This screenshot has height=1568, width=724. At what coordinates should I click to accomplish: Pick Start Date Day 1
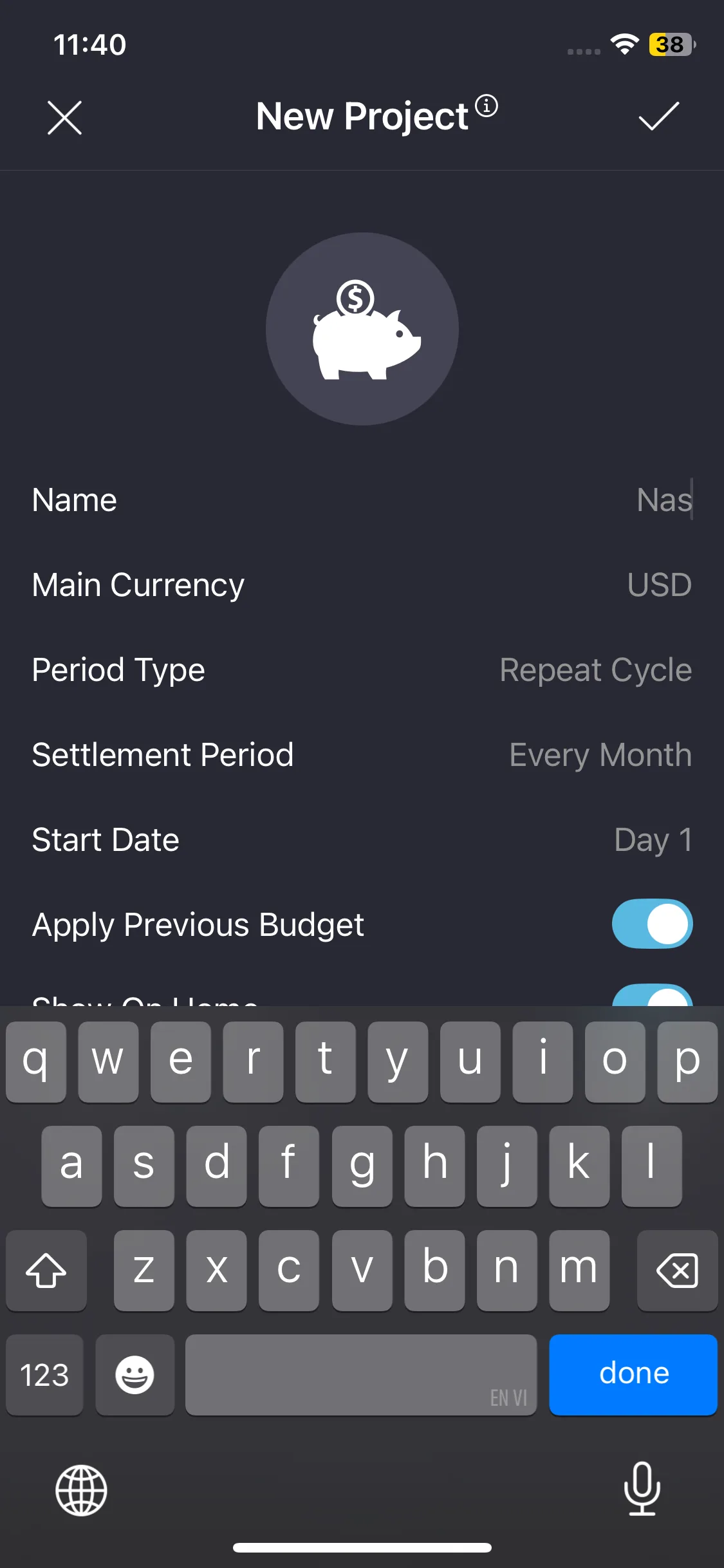coord(653,840)
